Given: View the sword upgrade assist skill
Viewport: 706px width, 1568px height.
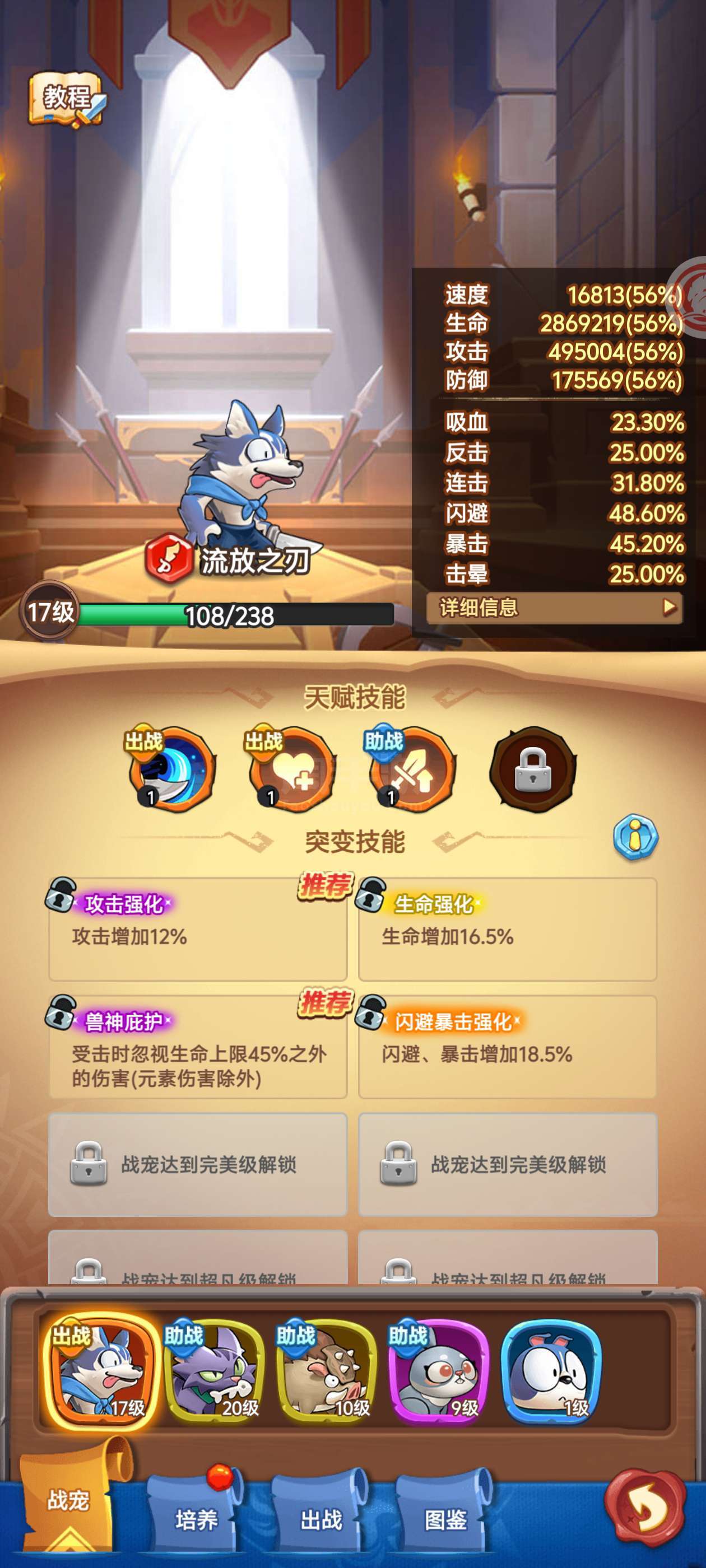Looking at the screenshot, I should tap(412, 769).
